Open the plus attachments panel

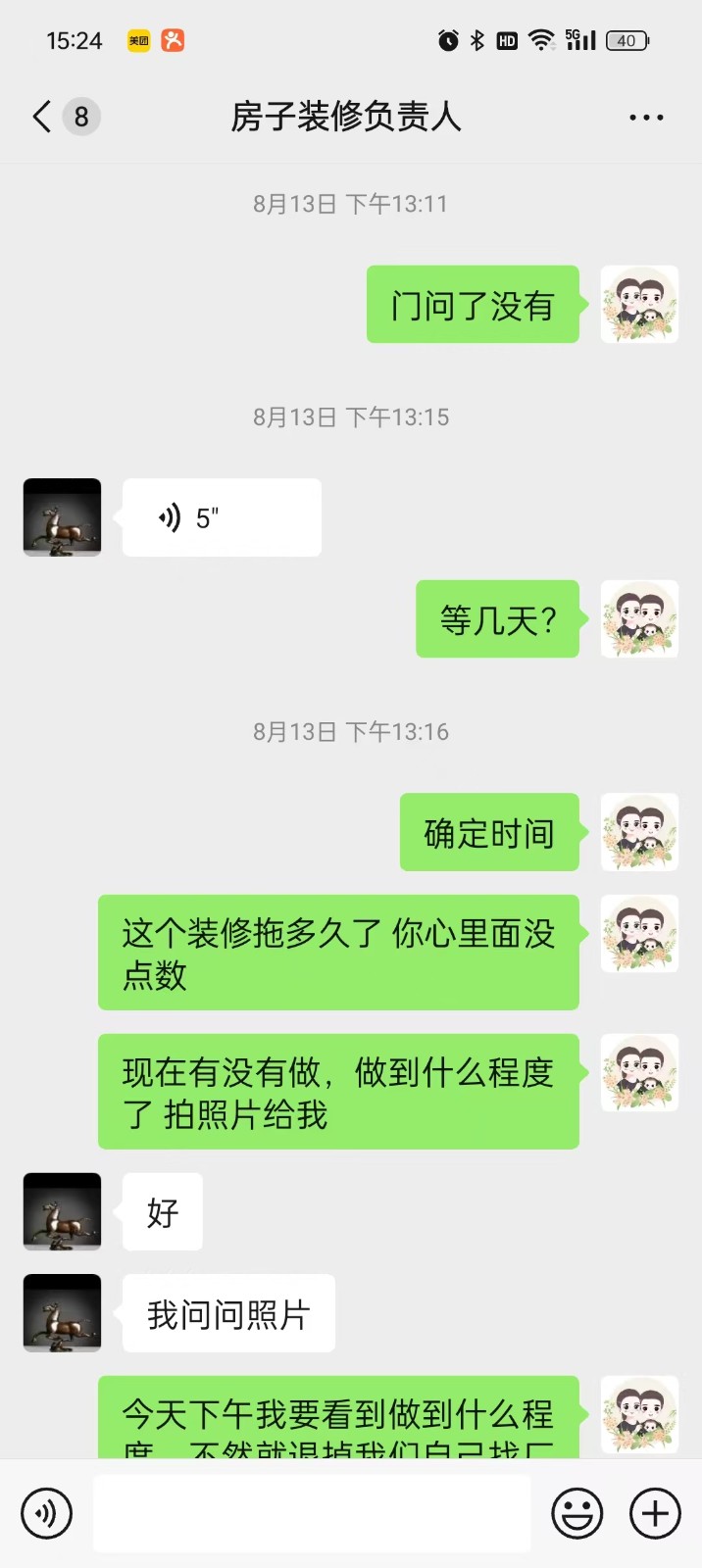tap(655, 1513)
